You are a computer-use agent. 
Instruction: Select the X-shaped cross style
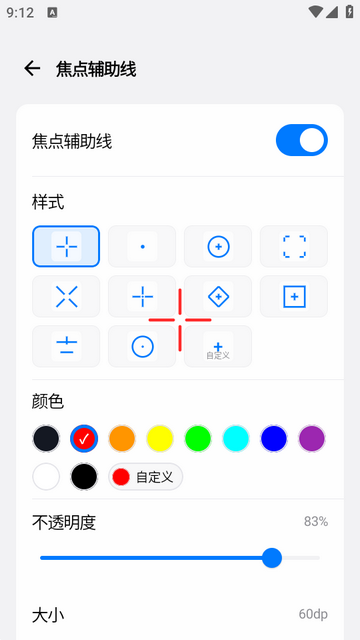point(66,296)
